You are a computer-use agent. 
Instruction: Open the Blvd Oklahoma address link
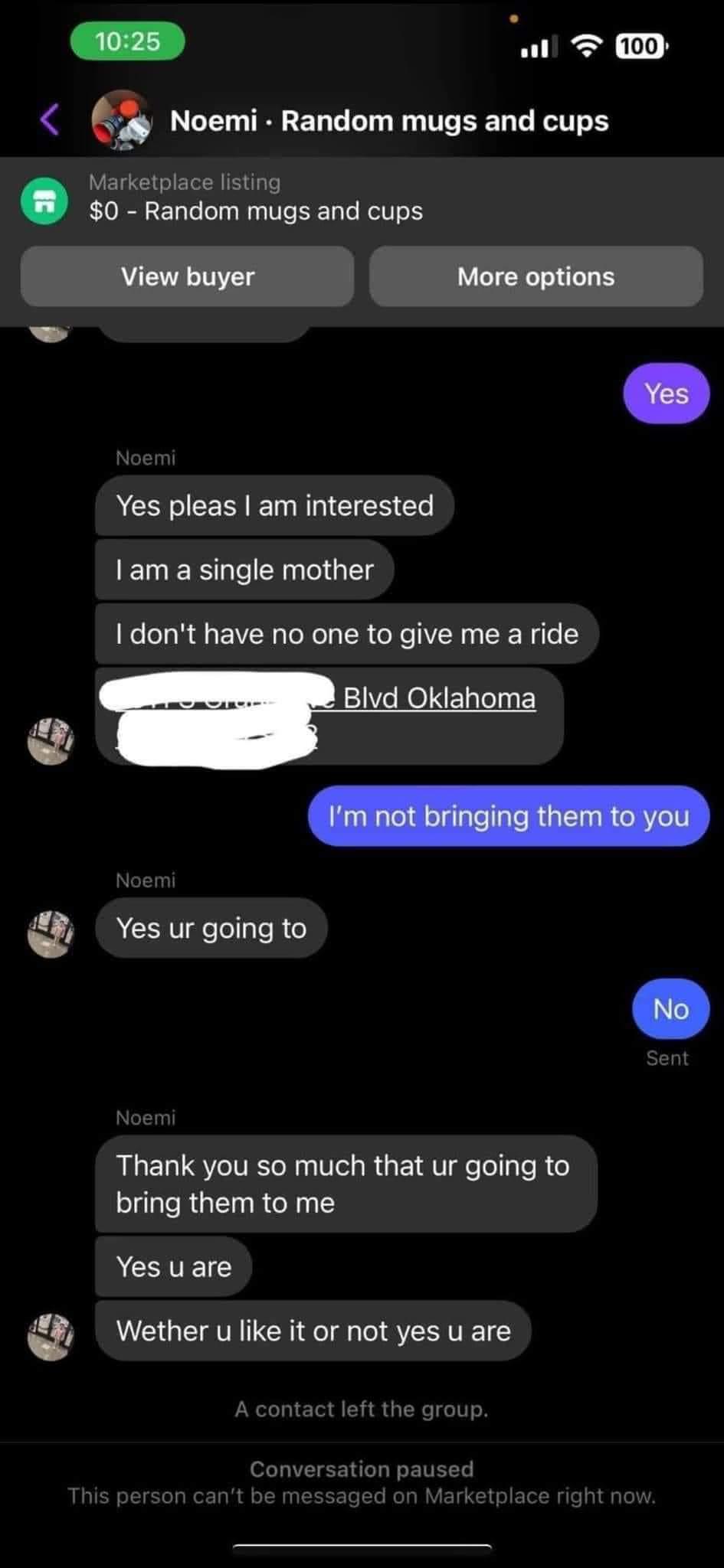439,697
